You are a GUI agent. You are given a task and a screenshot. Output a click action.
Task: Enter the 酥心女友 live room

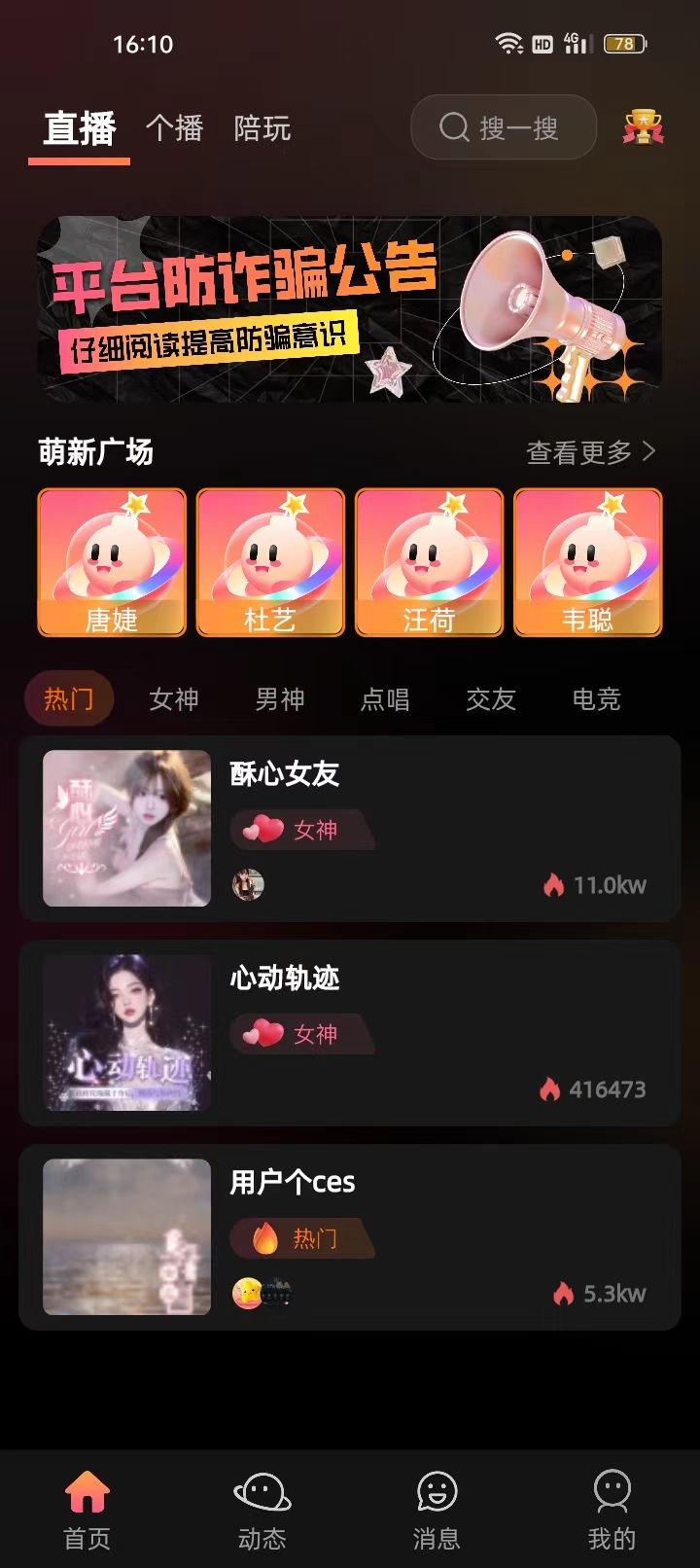[x=350, y=829]
